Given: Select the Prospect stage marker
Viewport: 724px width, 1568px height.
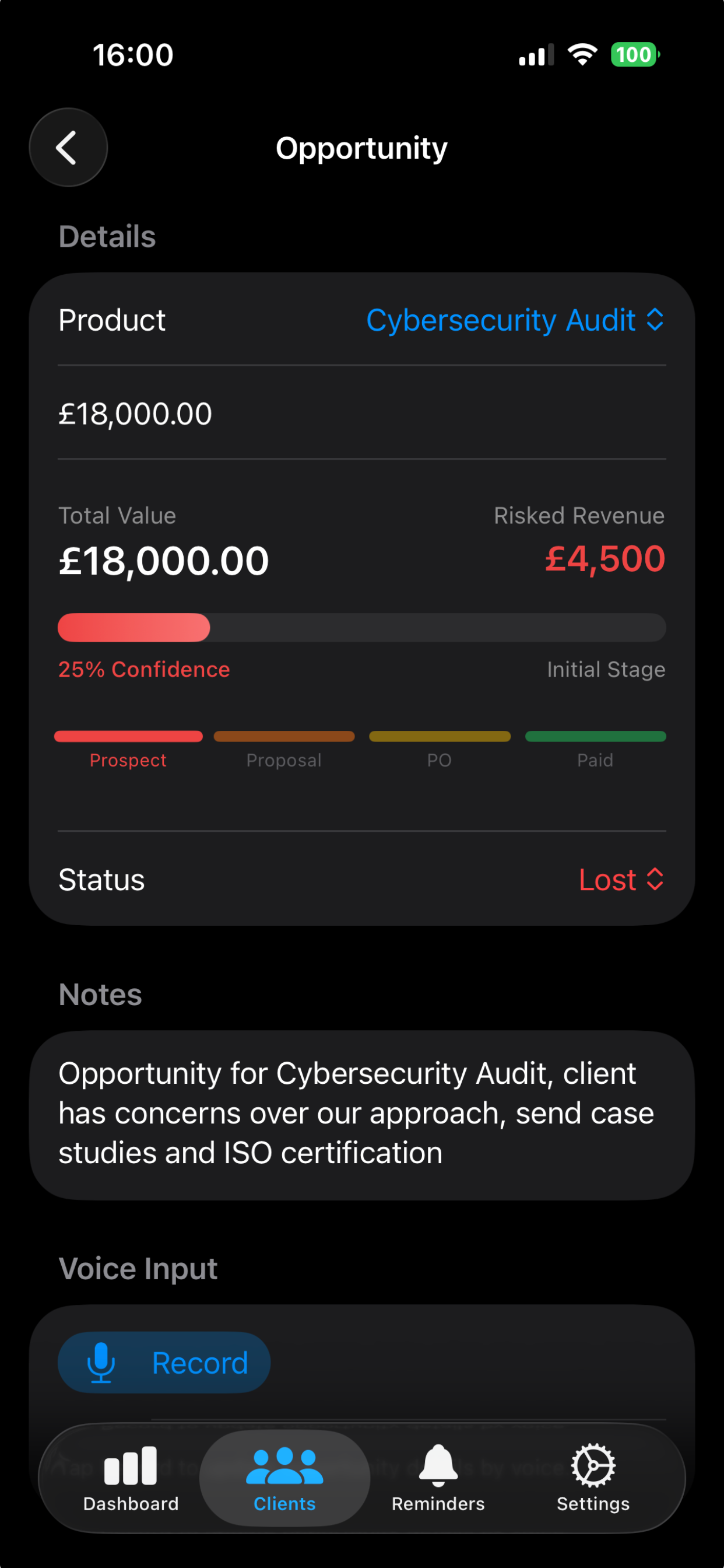Looking at the screenshot, I should [x=128, y=747].
